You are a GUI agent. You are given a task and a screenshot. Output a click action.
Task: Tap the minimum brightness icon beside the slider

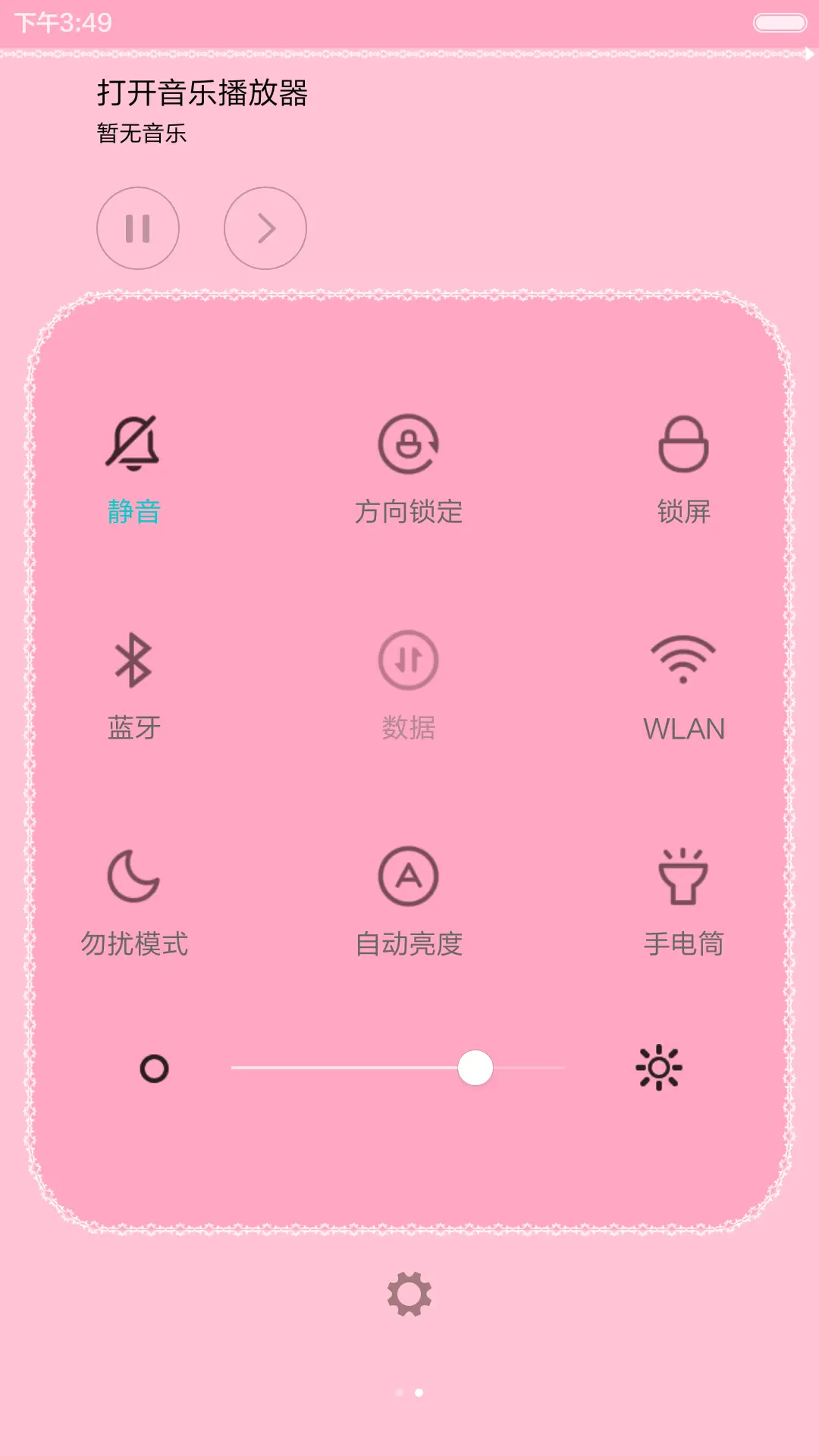(155, 1068)
